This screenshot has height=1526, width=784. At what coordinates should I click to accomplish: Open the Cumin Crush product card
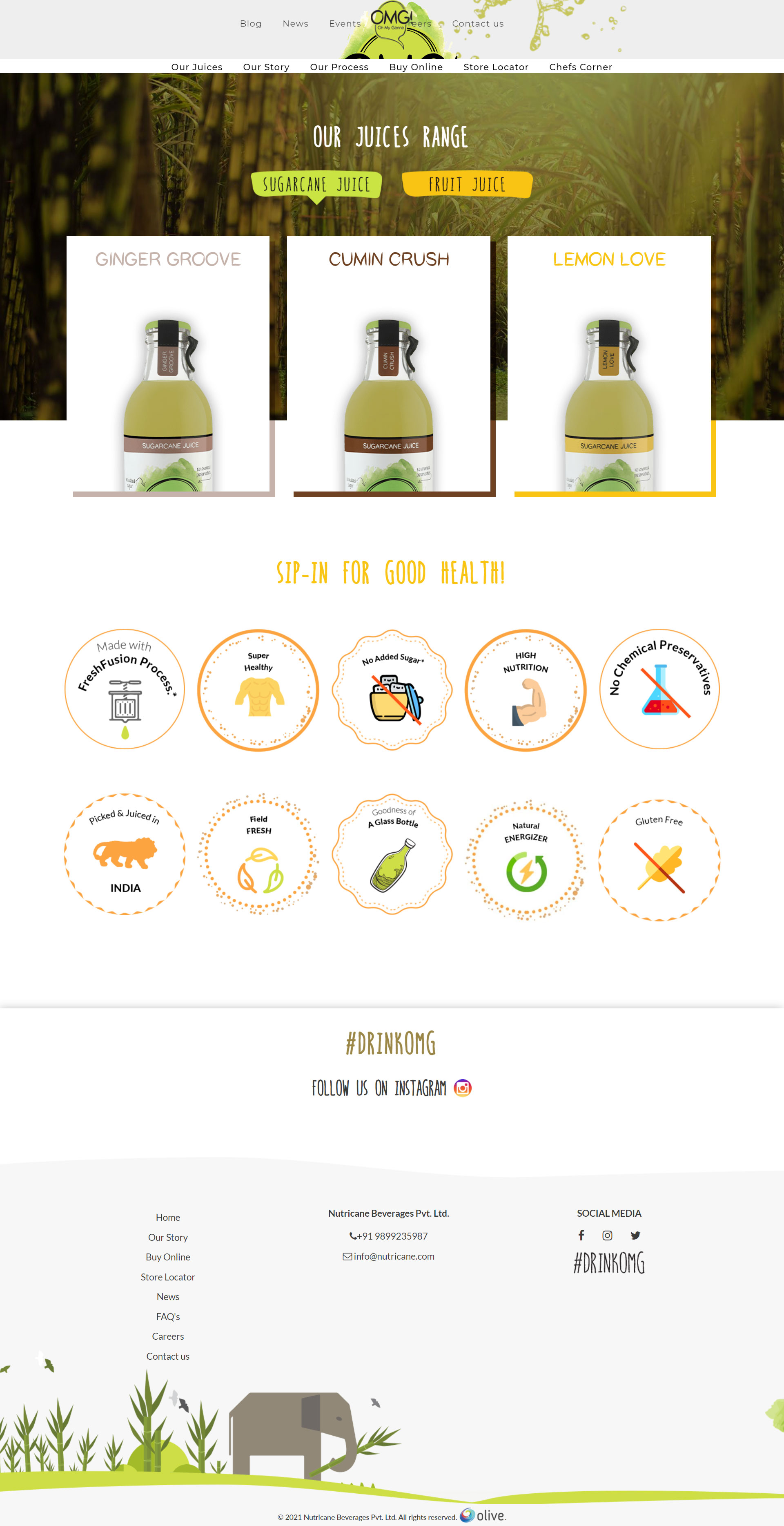pos(388,364)
